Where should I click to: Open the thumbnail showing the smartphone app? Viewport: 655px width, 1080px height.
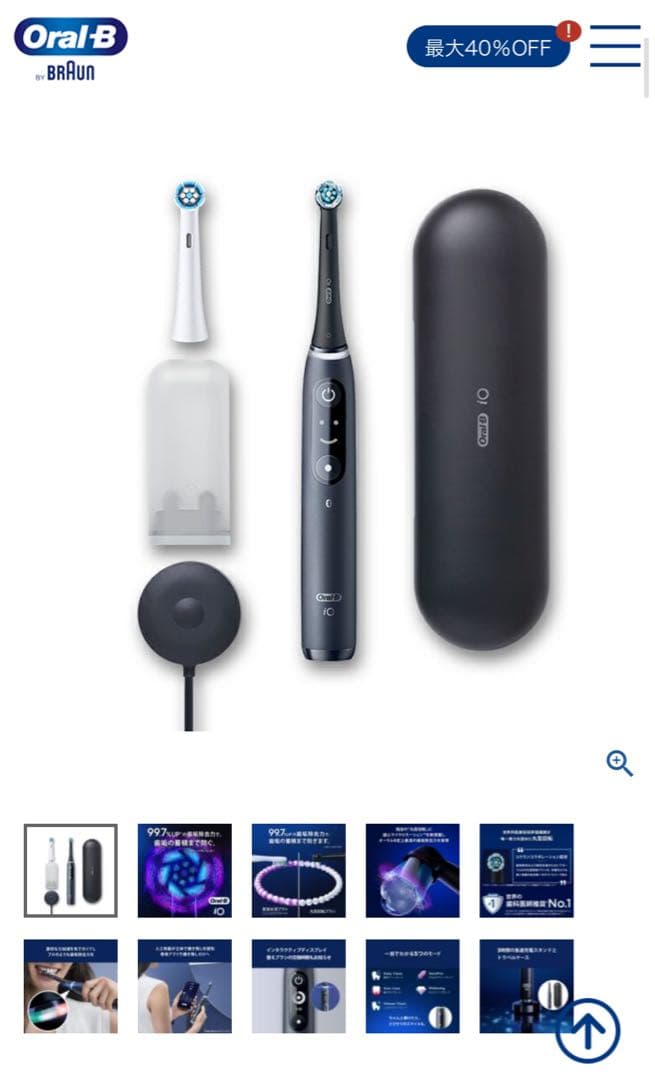click(x=185, y=986)
